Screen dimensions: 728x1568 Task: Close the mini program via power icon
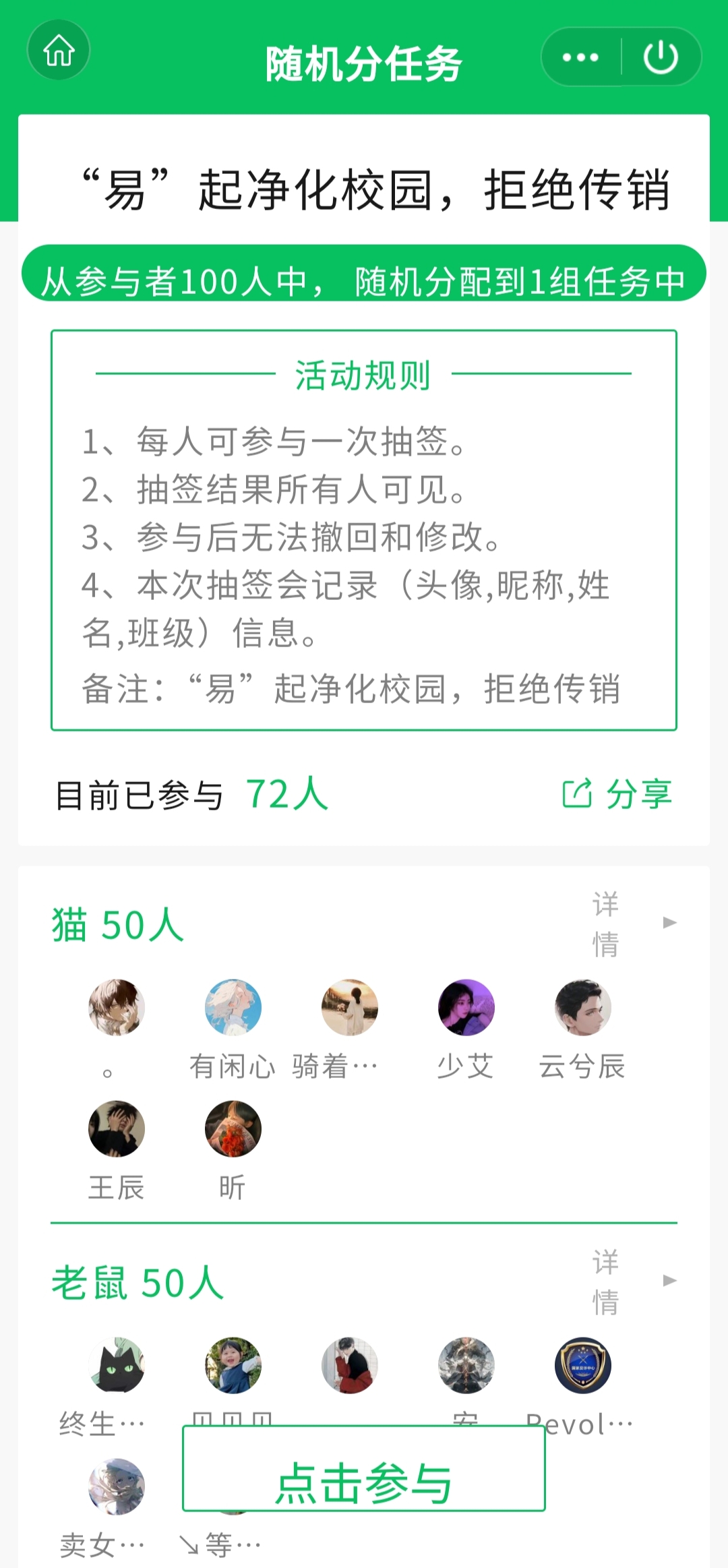coord(661,57)
